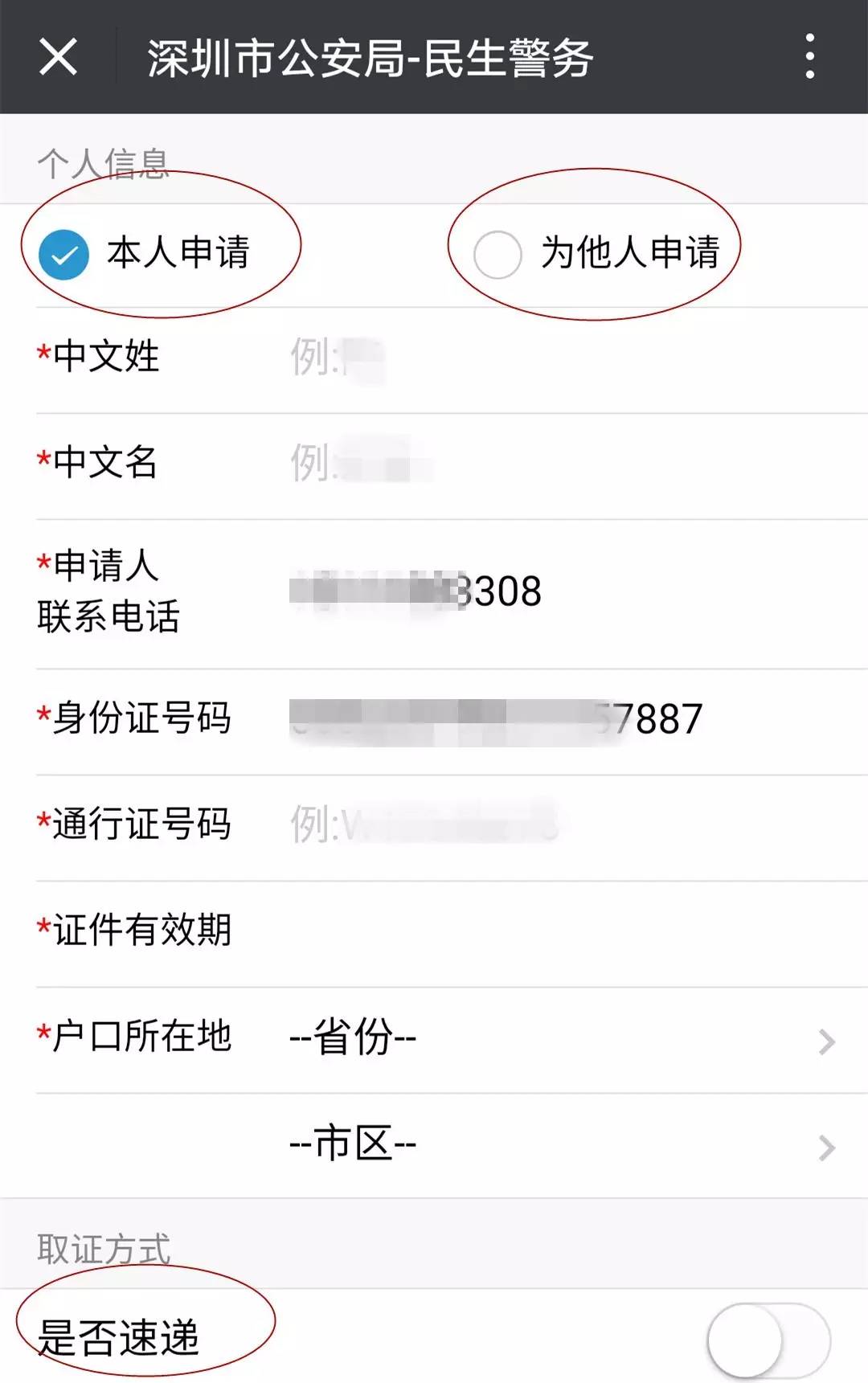Image resolution: width=868 pixels, height=1383 pixels.
Task: Select the 本人申请 option
Action: pyautogui.click(x=64, y=255)
